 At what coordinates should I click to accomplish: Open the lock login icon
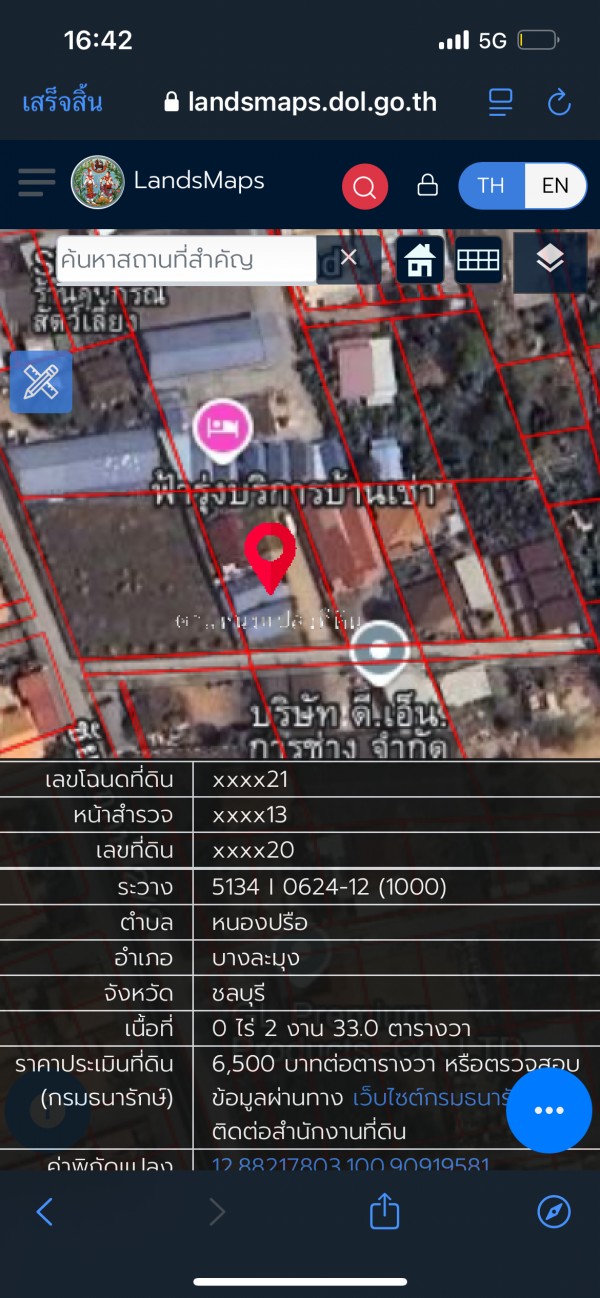coord(427,186)
